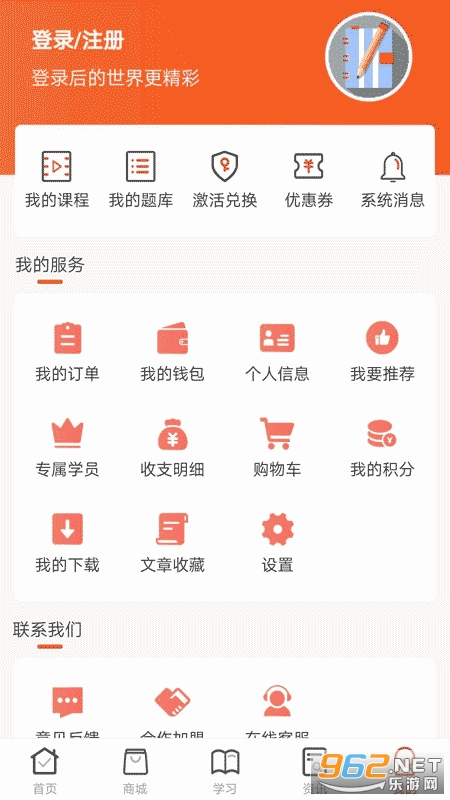Open 我的订单

[x=67, y=352]
